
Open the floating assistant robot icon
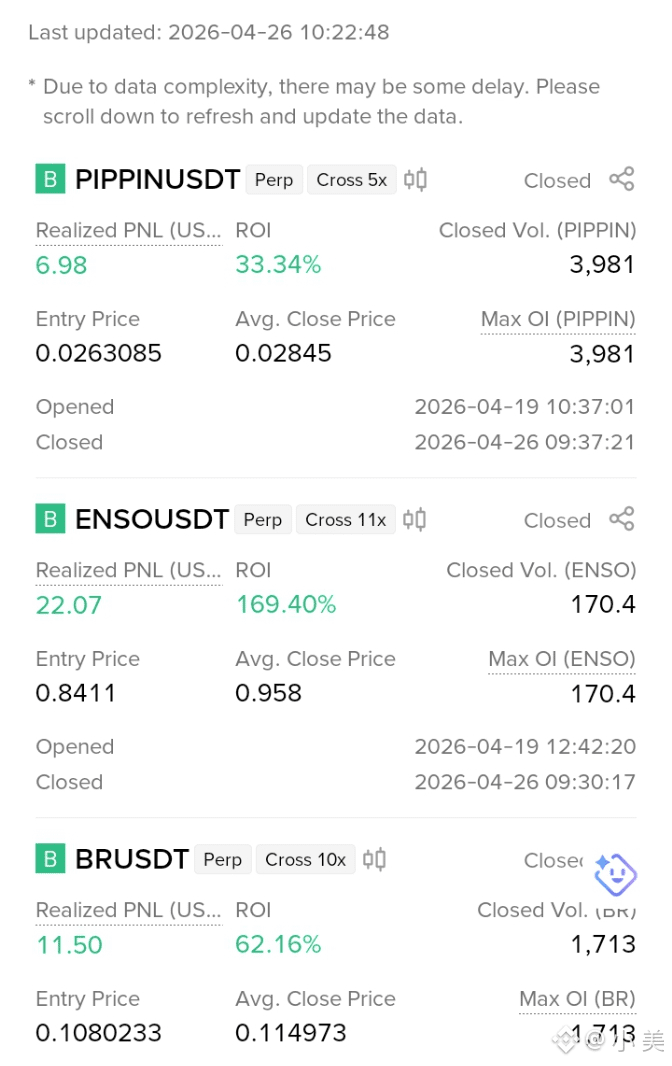(x=615, y=874)
